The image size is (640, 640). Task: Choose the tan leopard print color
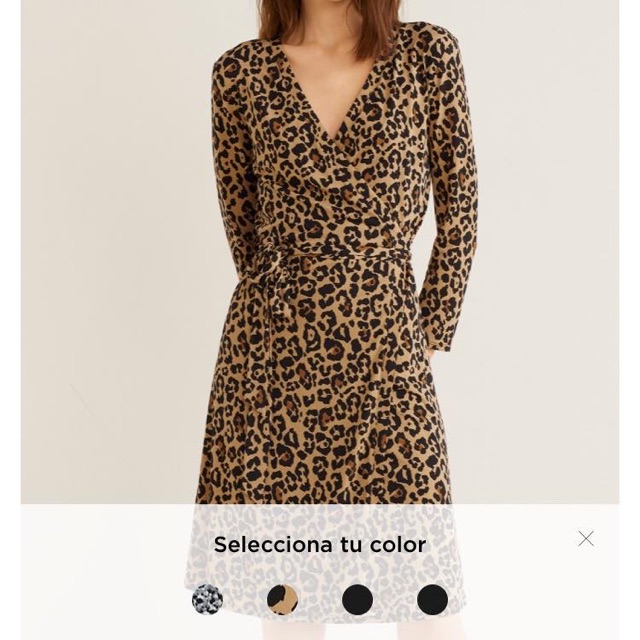283,599
